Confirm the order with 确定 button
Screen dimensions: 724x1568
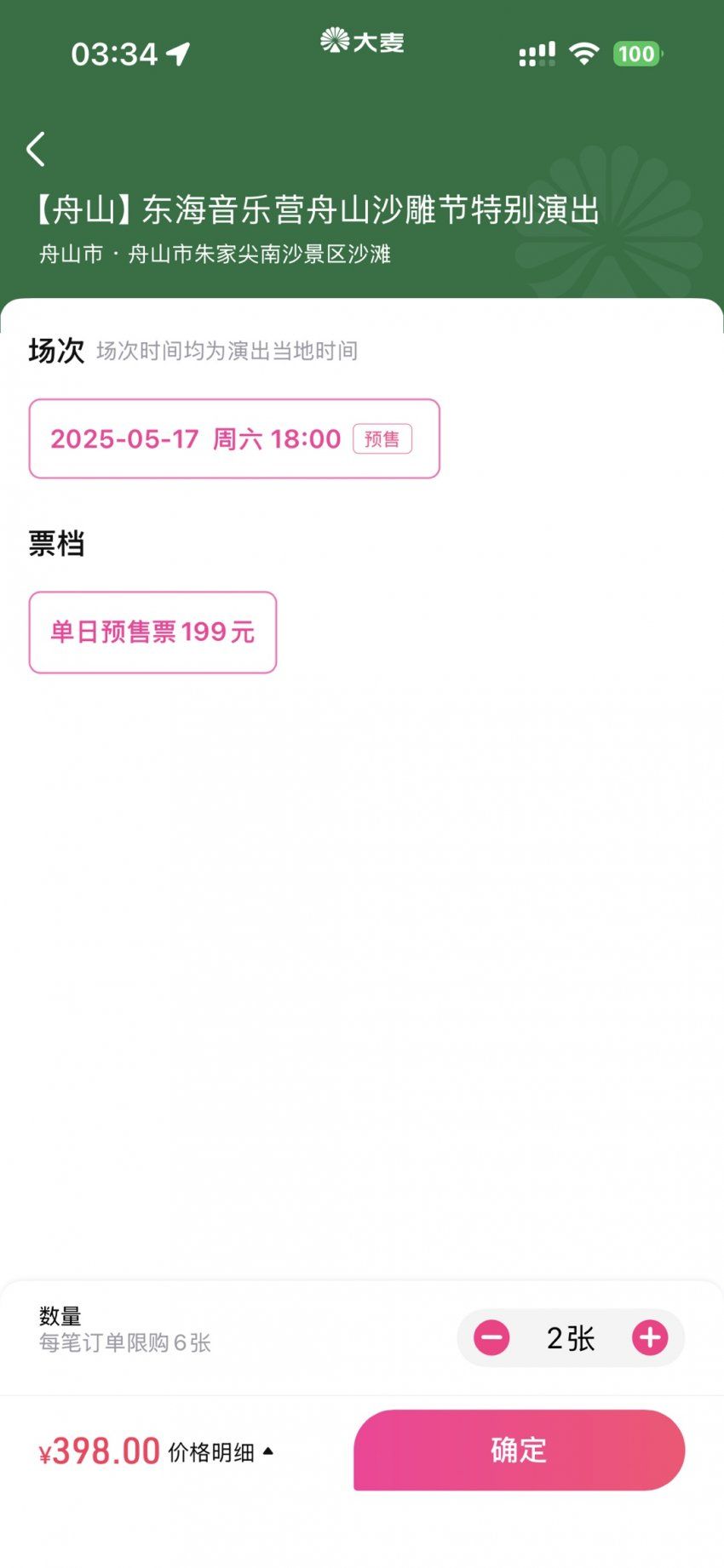point(519,1449)
